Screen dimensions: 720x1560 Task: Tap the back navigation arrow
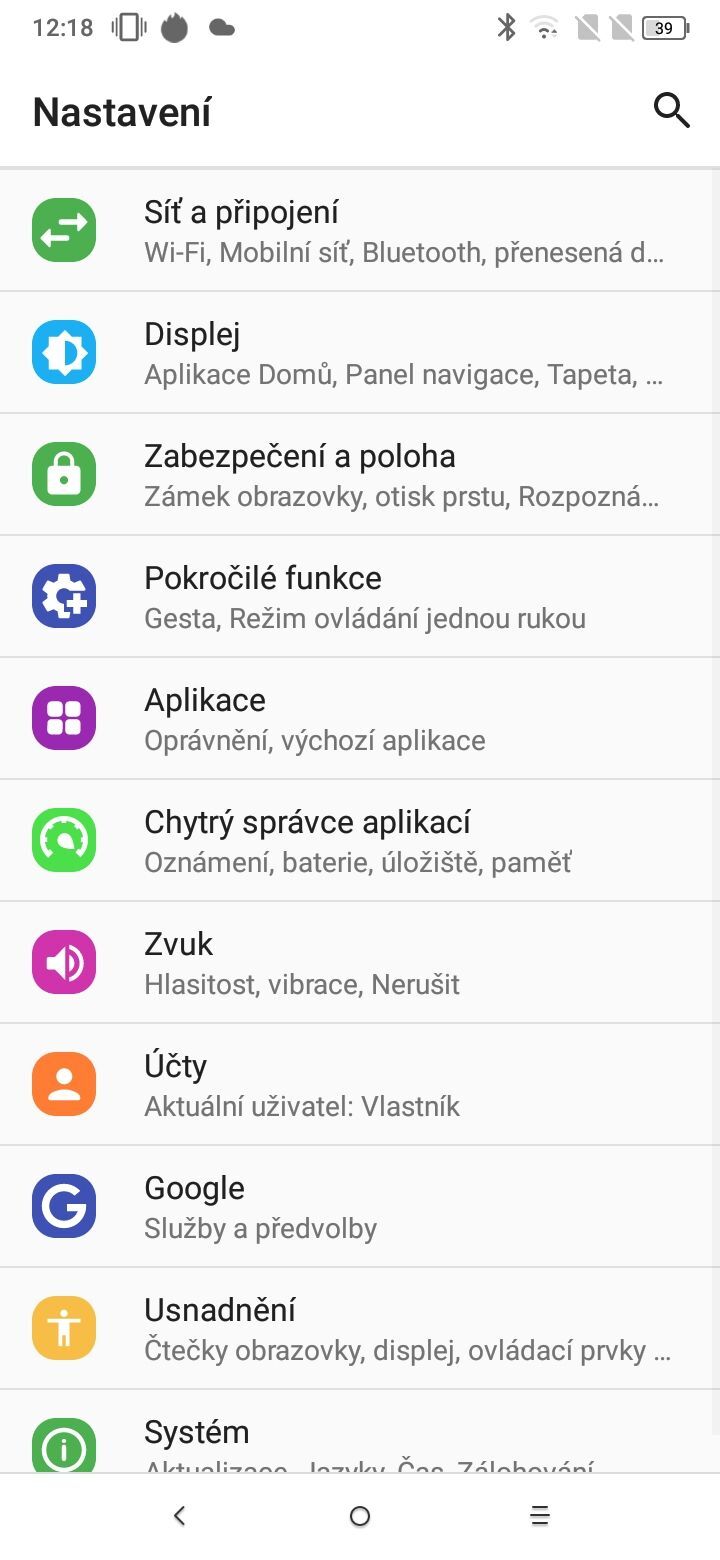[180, 1515]
